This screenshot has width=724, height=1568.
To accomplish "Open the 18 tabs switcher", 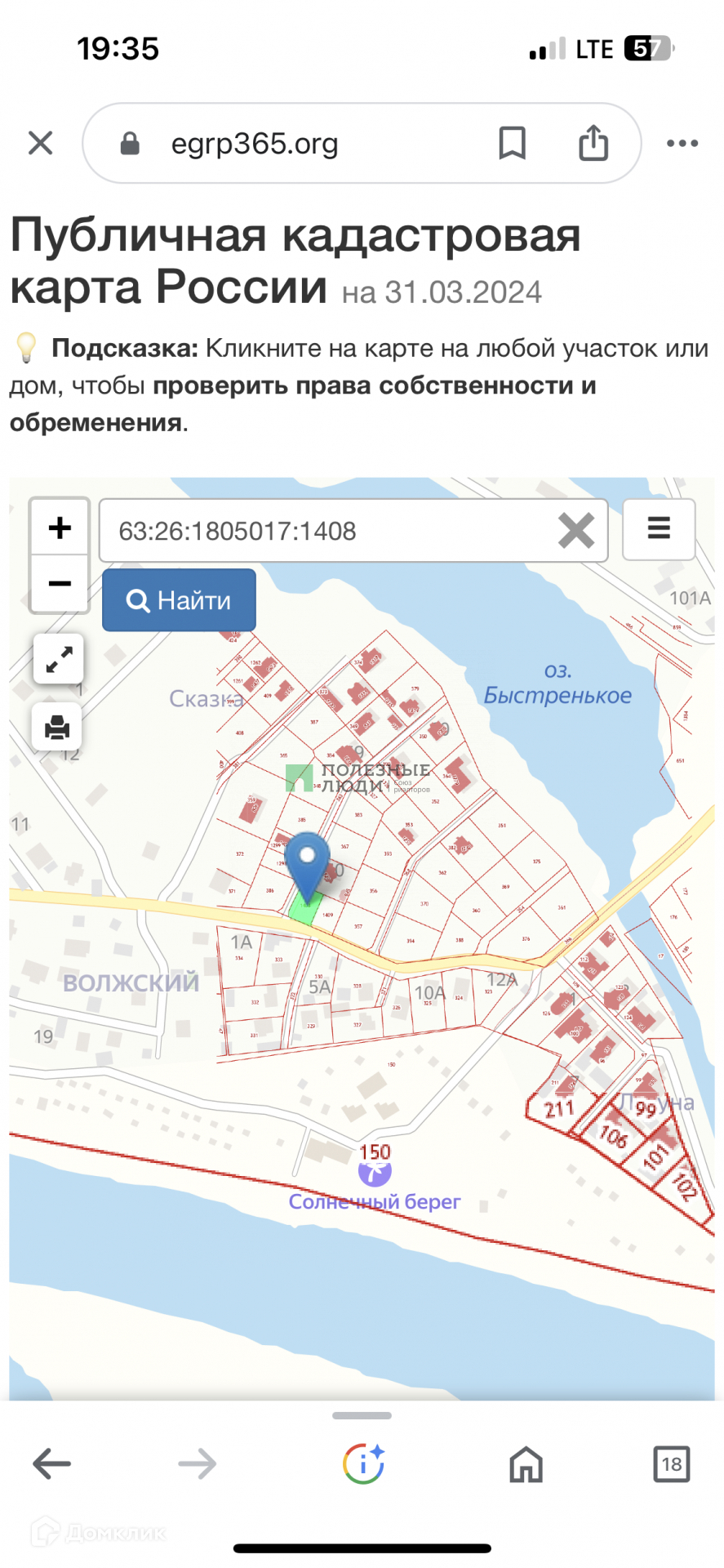I will 672,1464.
